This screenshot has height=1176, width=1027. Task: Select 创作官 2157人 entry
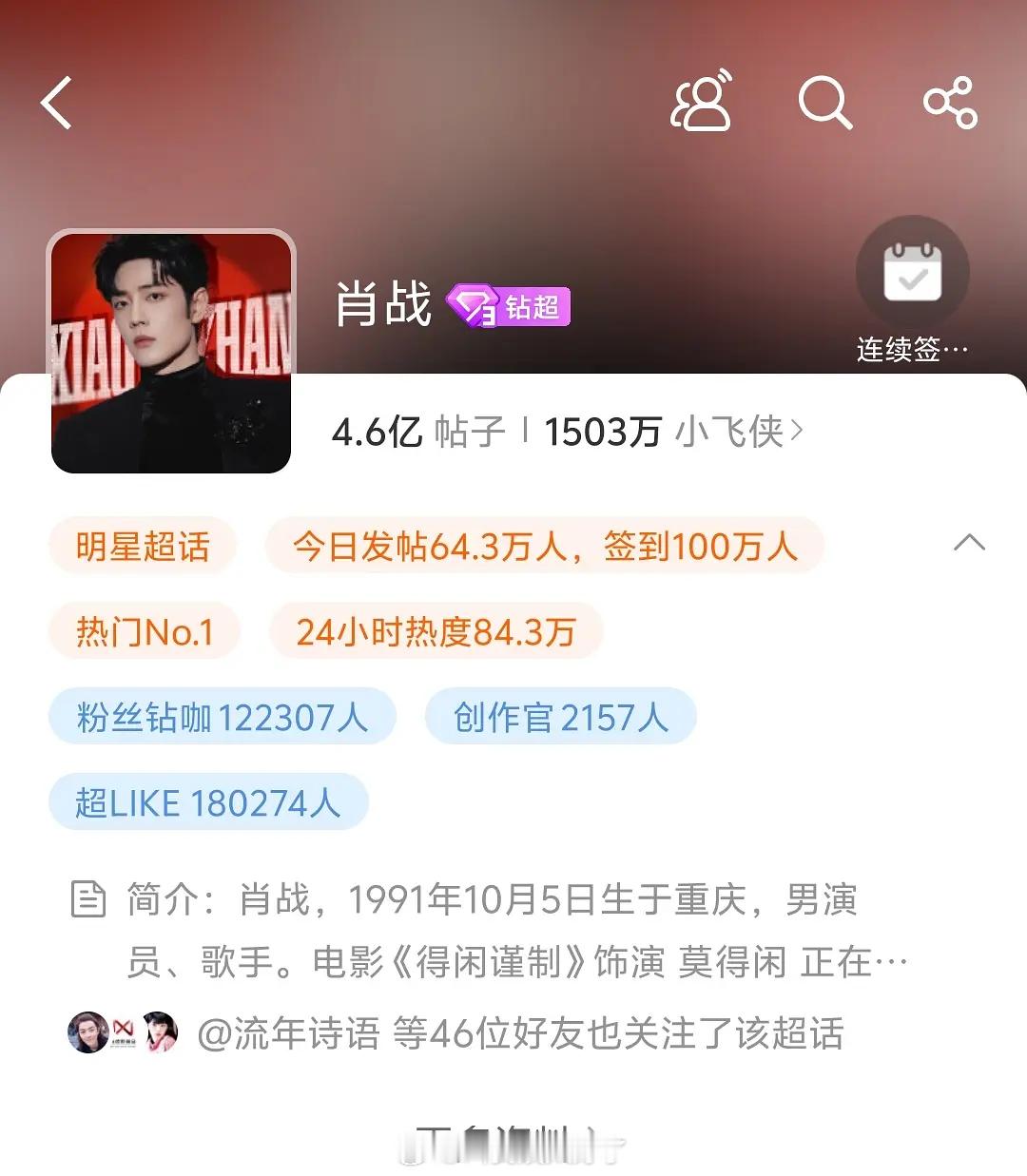click(560, 717)
